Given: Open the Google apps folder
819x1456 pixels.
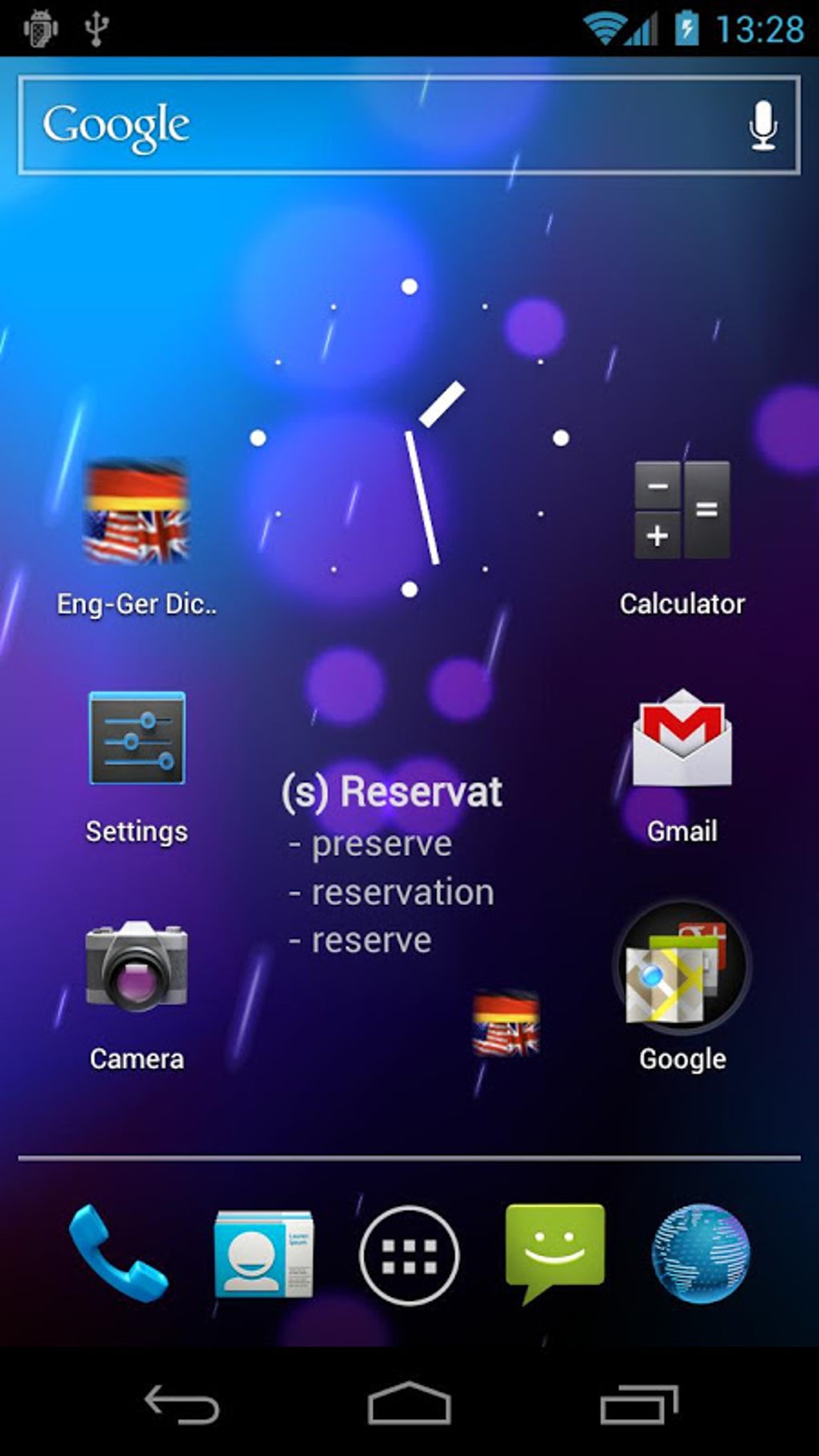Looking at the screenshot, I should click(682, 966).
